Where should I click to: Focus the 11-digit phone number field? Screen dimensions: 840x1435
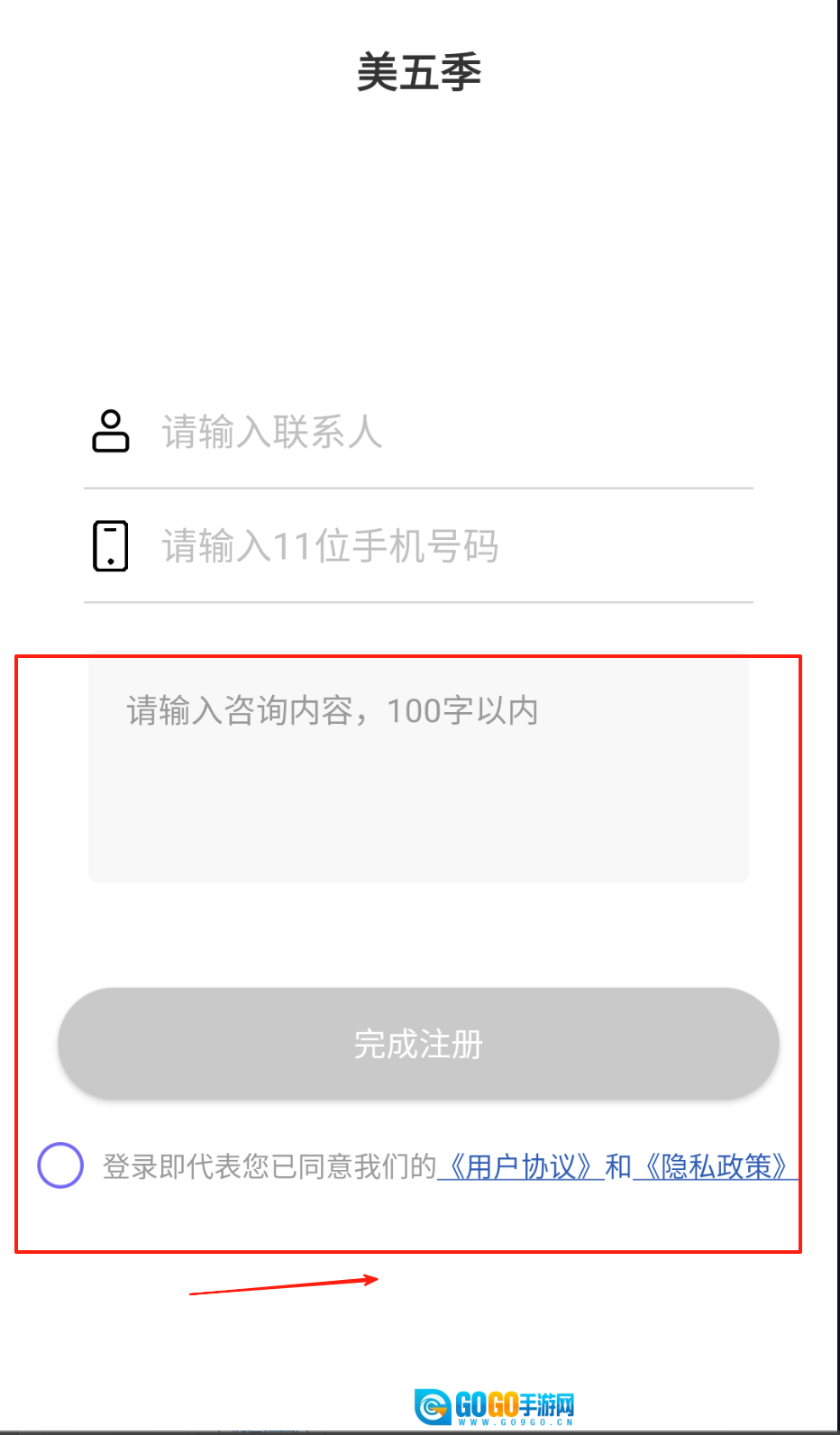click(x=451, y=546)
